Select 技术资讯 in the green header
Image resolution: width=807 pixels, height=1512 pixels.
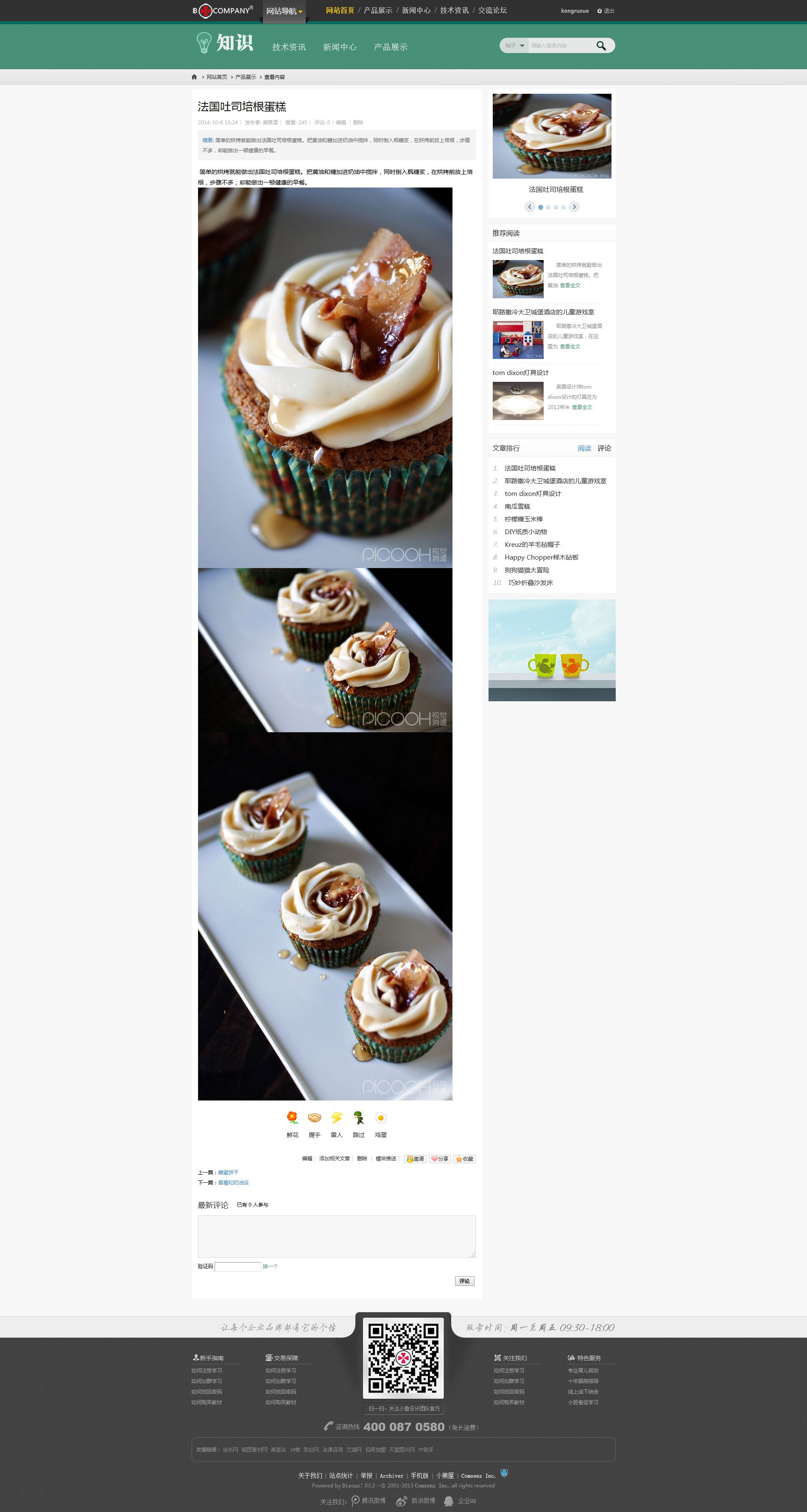point(289,47)
